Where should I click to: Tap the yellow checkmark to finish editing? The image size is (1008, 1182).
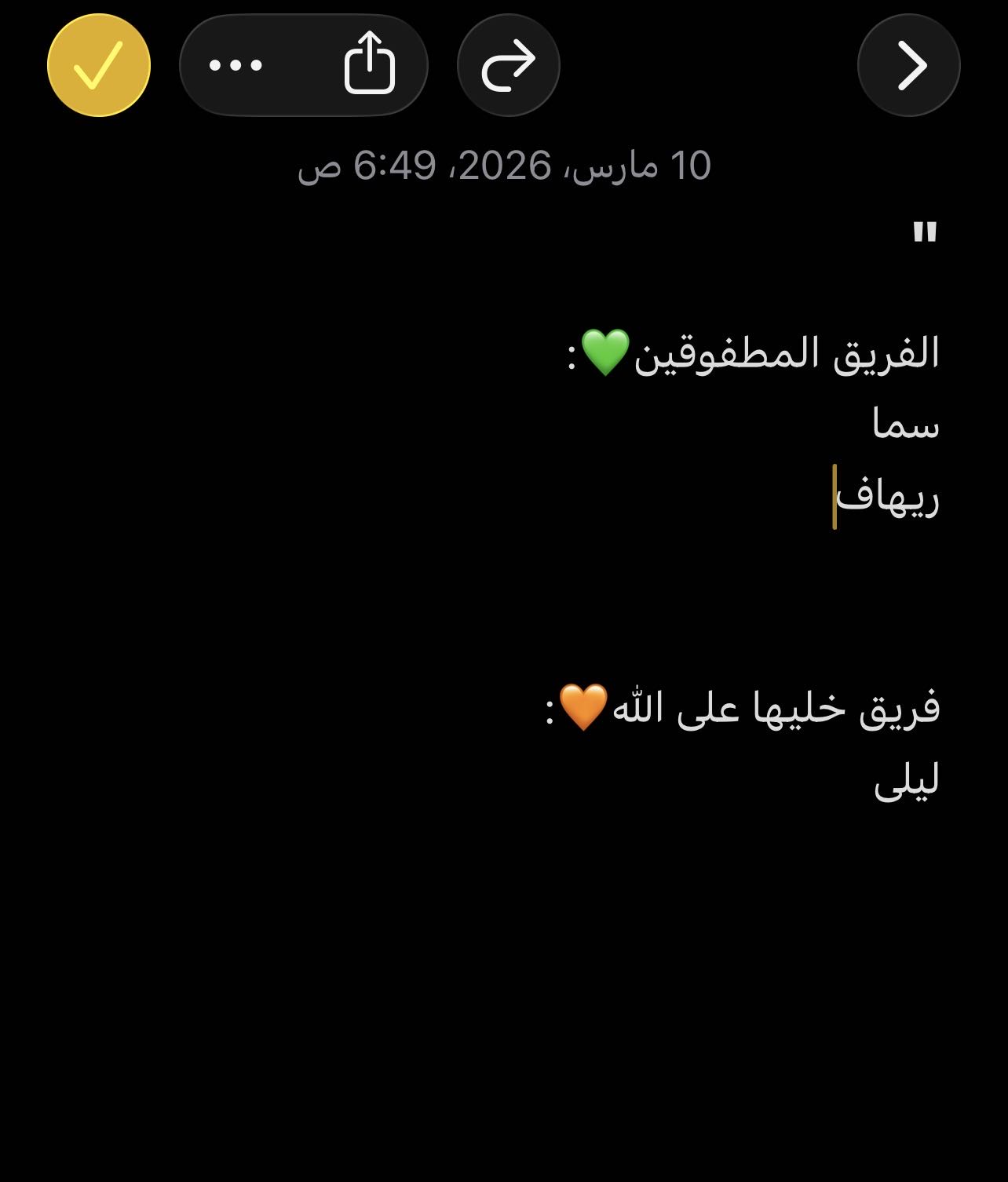tap(99, 65)
